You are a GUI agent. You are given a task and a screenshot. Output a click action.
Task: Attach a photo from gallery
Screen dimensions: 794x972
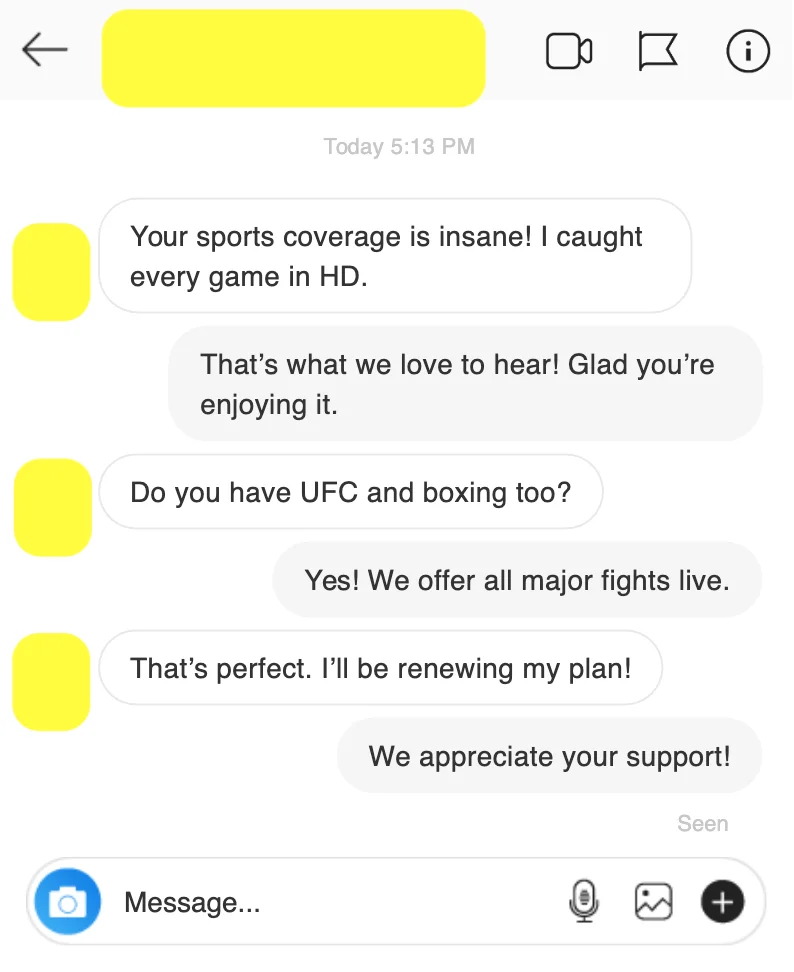[x=653, y=902]
